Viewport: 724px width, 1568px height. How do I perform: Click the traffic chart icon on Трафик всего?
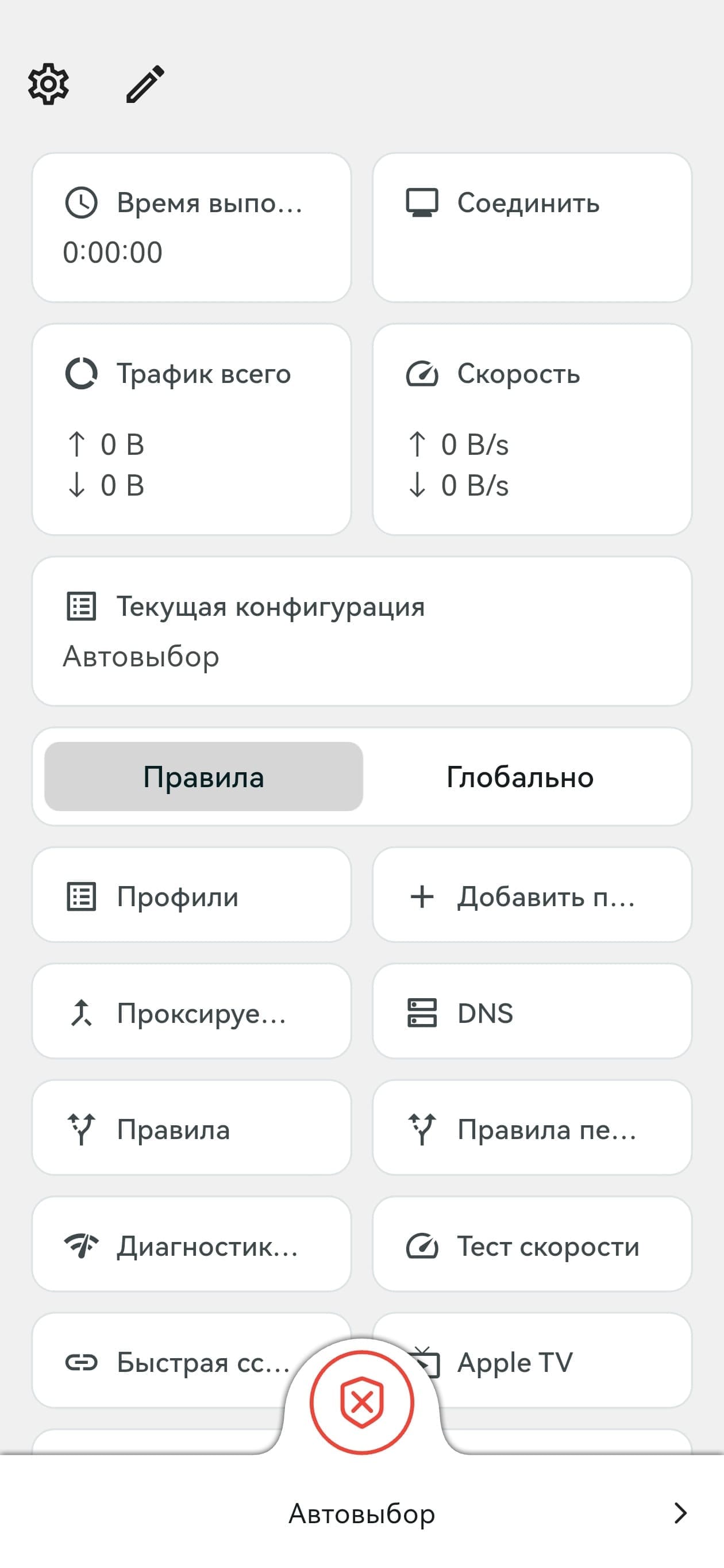point(82,374)
